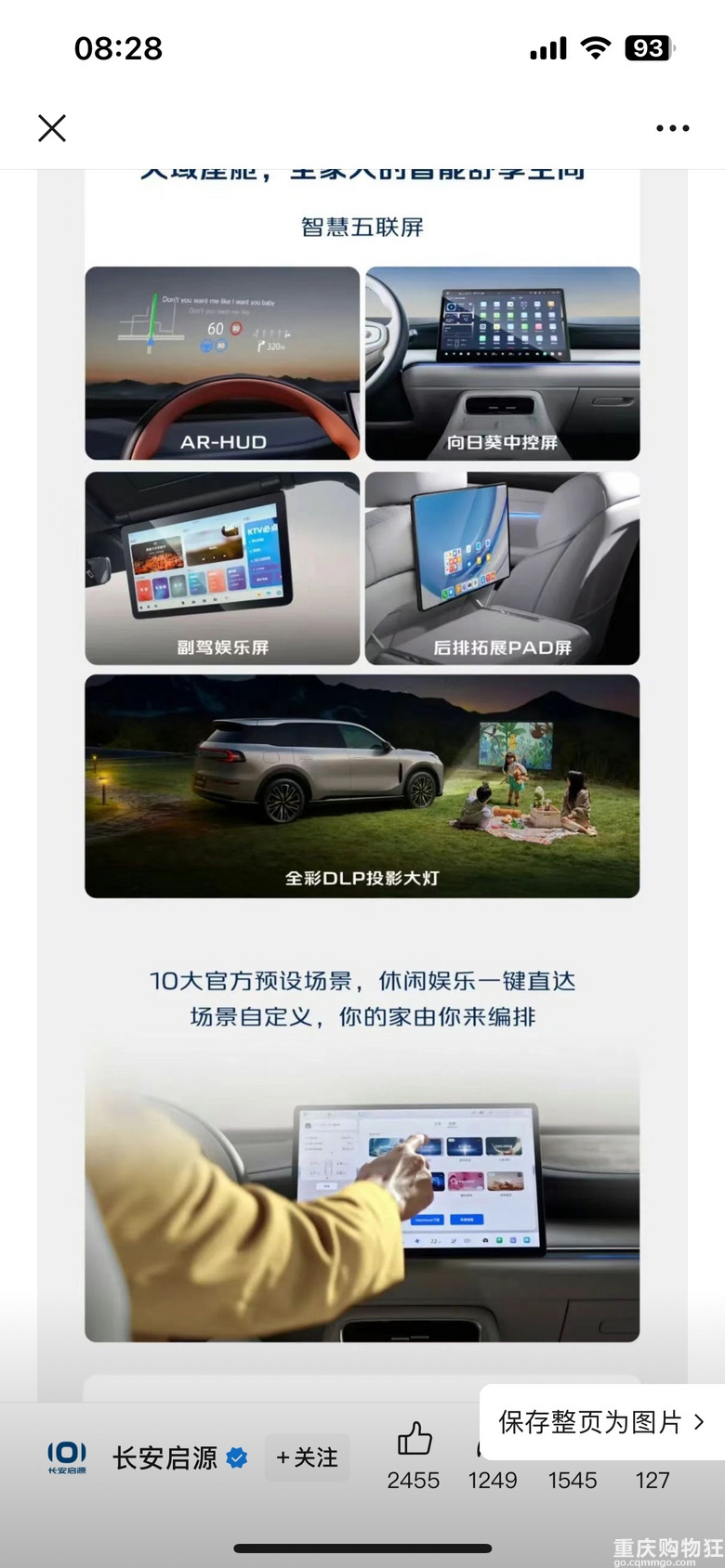Close the article with the X icon

(x=52, y=127)
